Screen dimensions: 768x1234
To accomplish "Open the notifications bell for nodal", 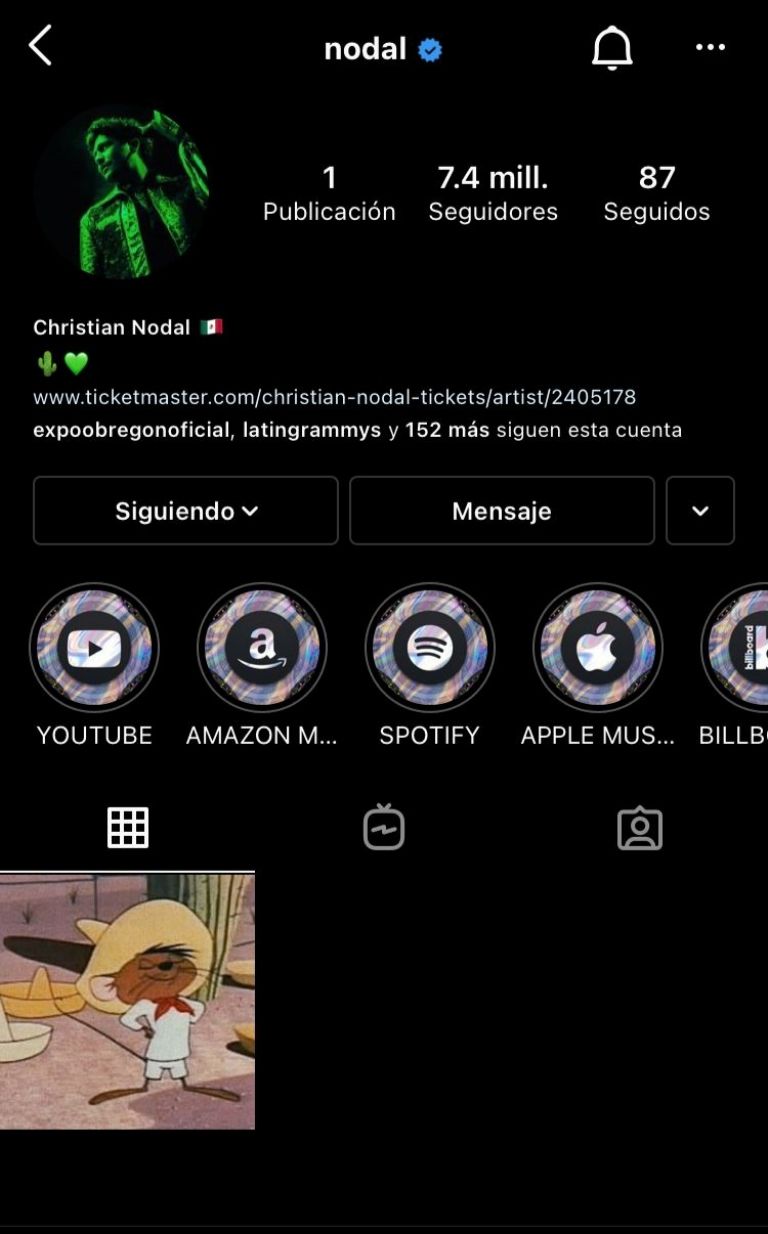I will coord(612,47).
